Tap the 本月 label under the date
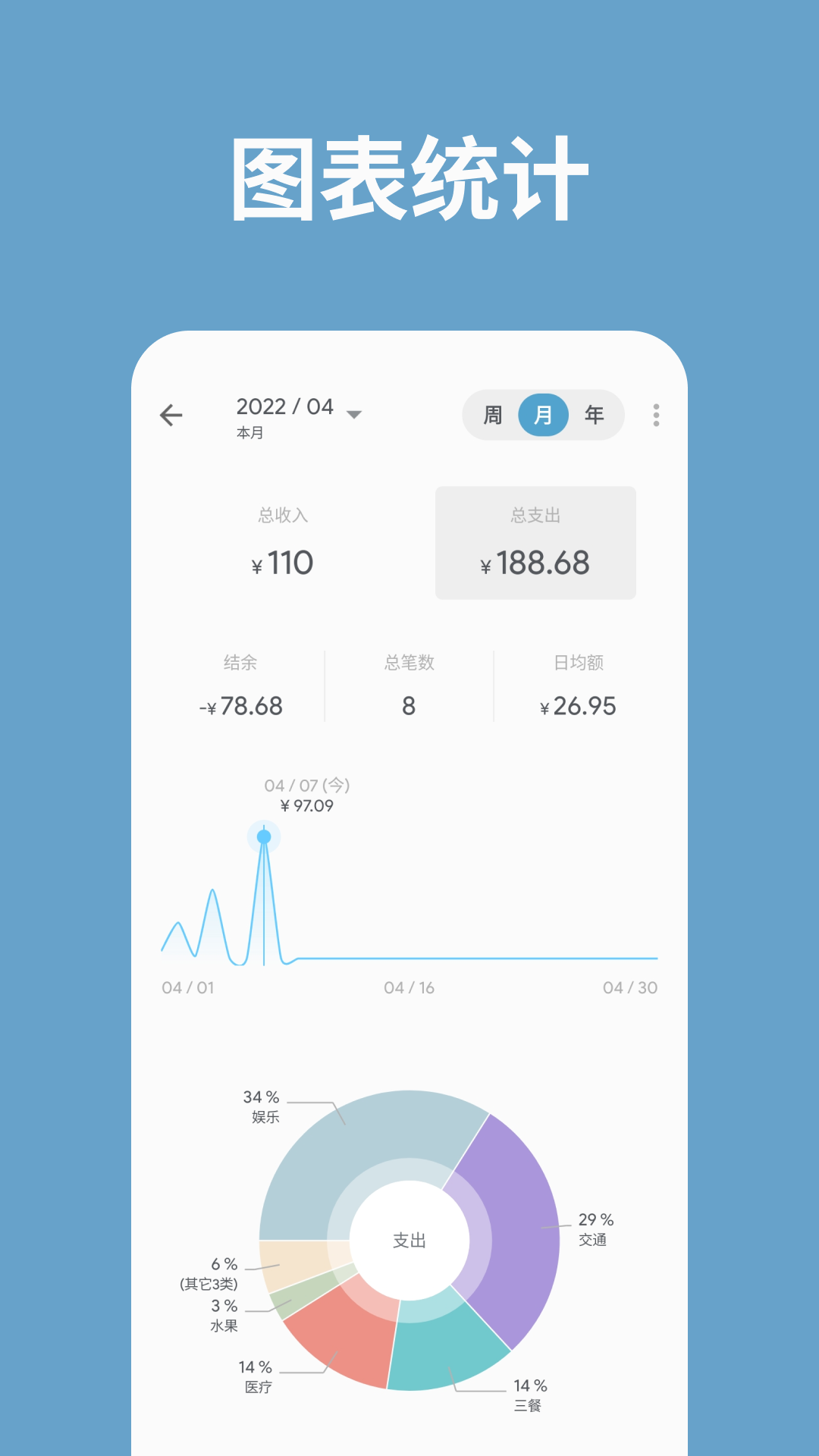 click(x=250, y=432)
